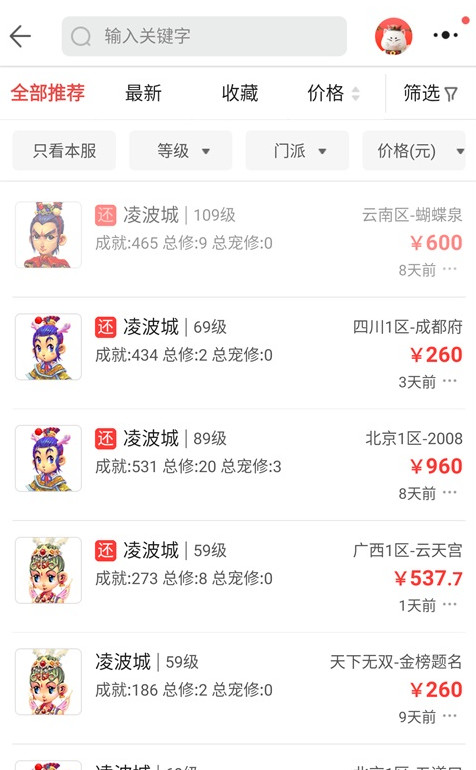The height and width of the screenshot is (770, 476).
Task: Select the 全部推荐 tab
Action: [x=48, y=93]
